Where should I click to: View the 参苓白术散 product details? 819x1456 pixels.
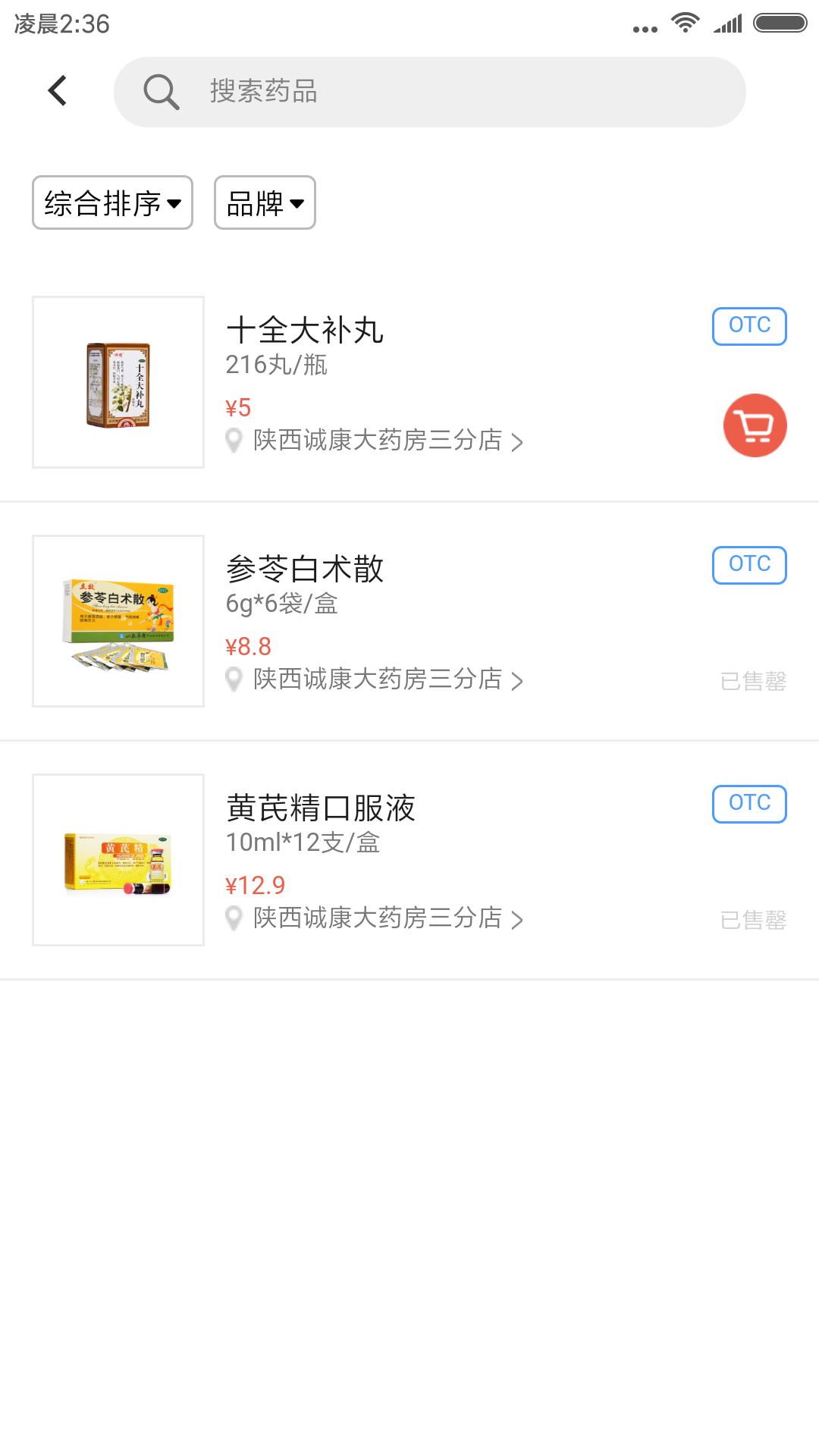305,570
